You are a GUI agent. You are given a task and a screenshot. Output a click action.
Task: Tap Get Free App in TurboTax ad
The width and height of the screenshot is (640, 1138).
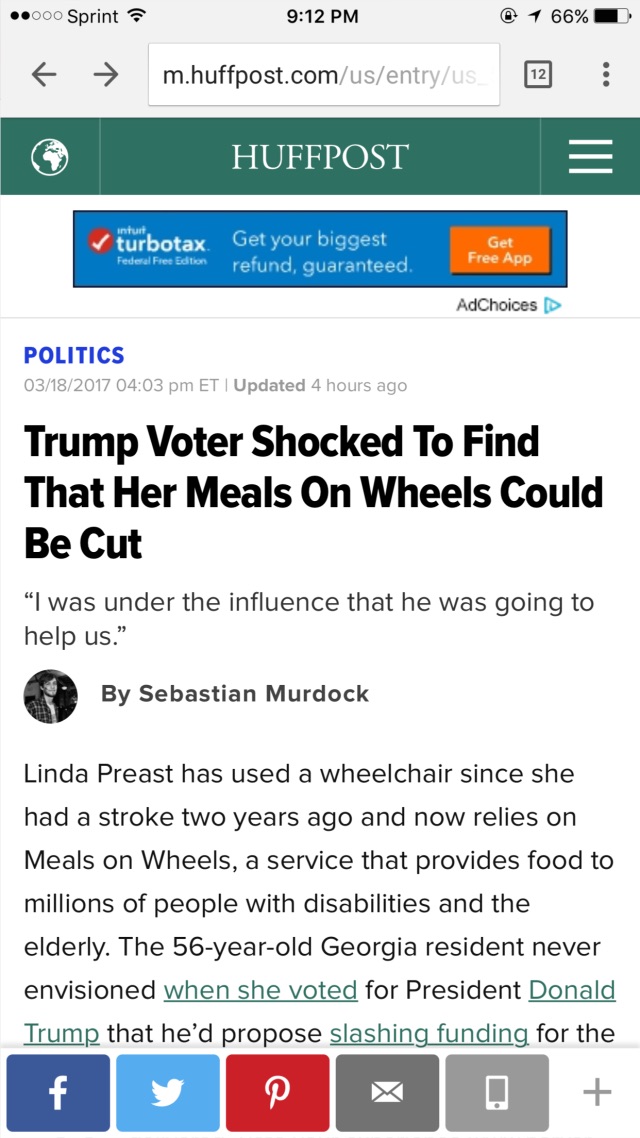pyautogui.click(x=500, y=250)
